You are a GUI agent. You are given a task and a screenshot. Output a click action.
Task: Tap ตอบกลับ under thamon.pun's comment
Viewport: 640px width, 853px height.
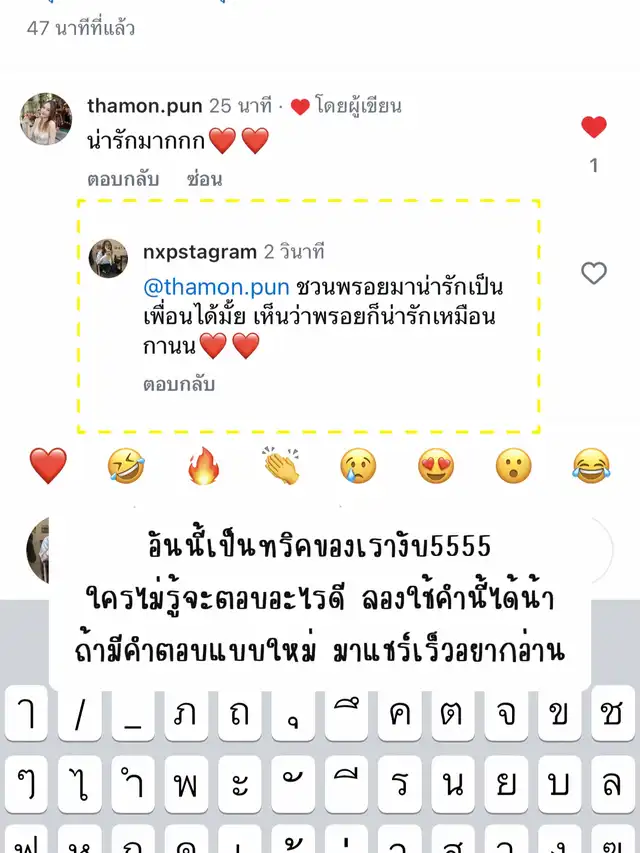tap(124, 180)
